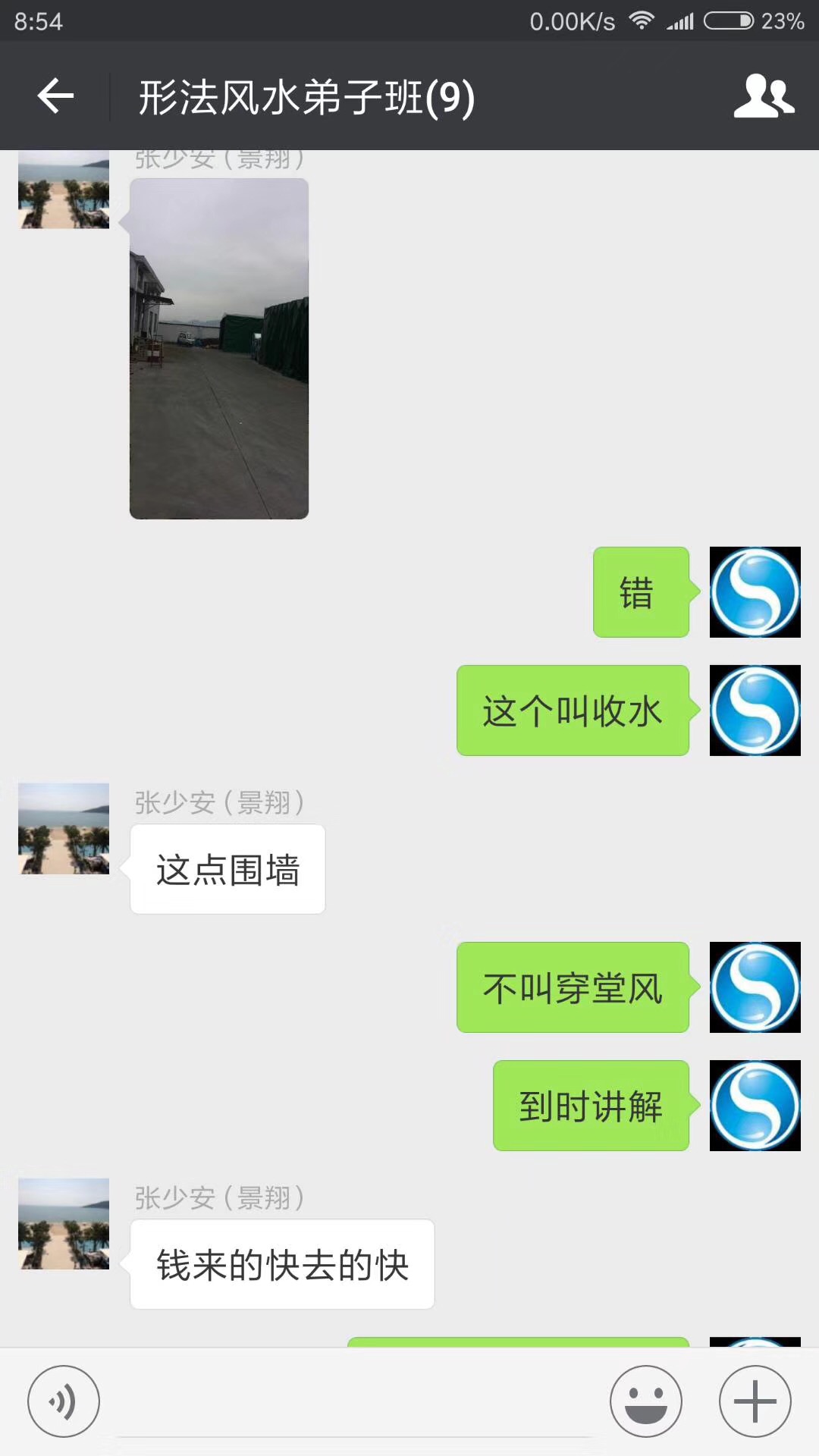Go back using the arrow icon
819x1456 pixels.
tap(55, 96)
